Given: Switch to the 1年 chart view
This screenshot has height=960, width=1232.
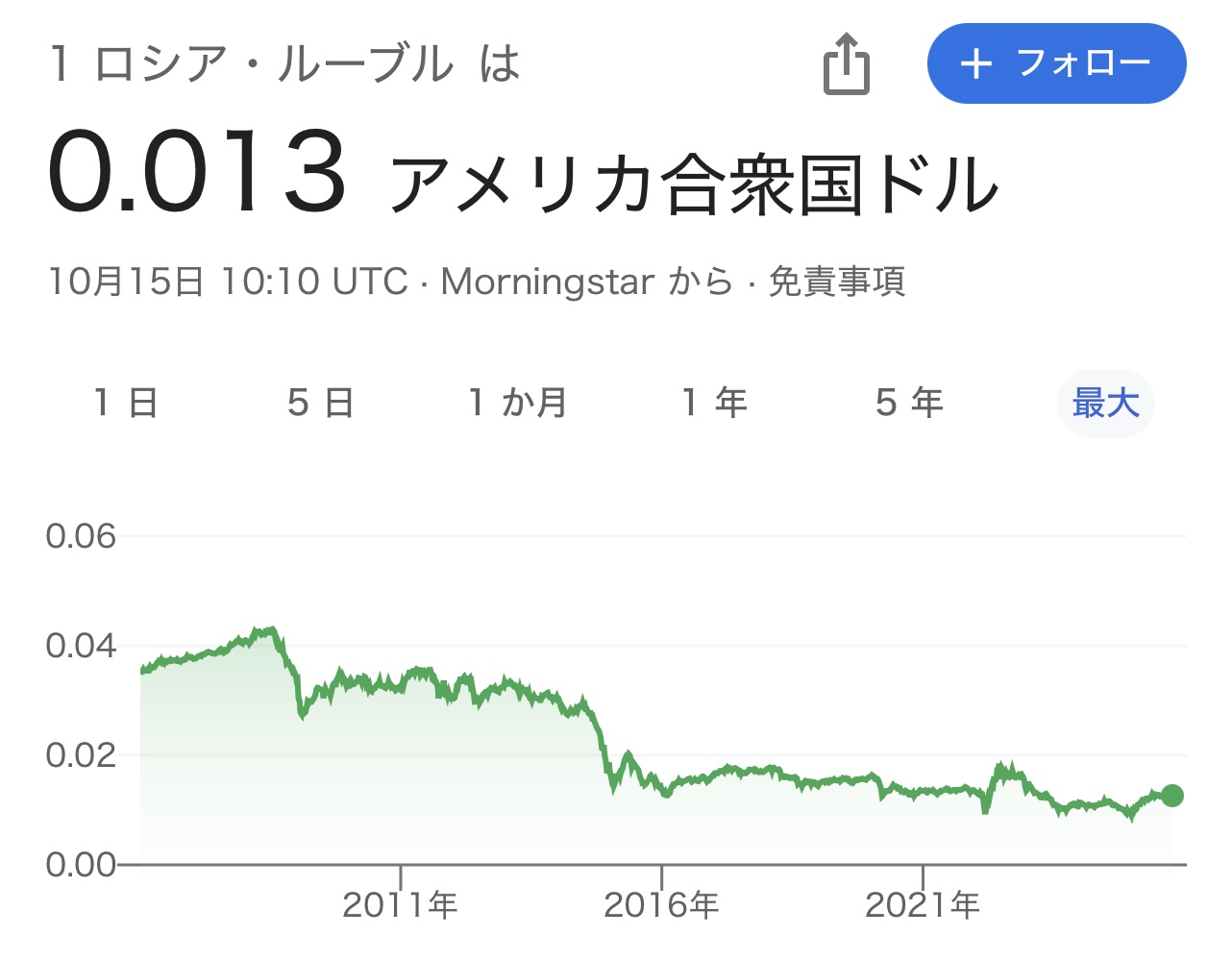Looking at the screenshot, I should pyautogui.click(x=714, y=403).
